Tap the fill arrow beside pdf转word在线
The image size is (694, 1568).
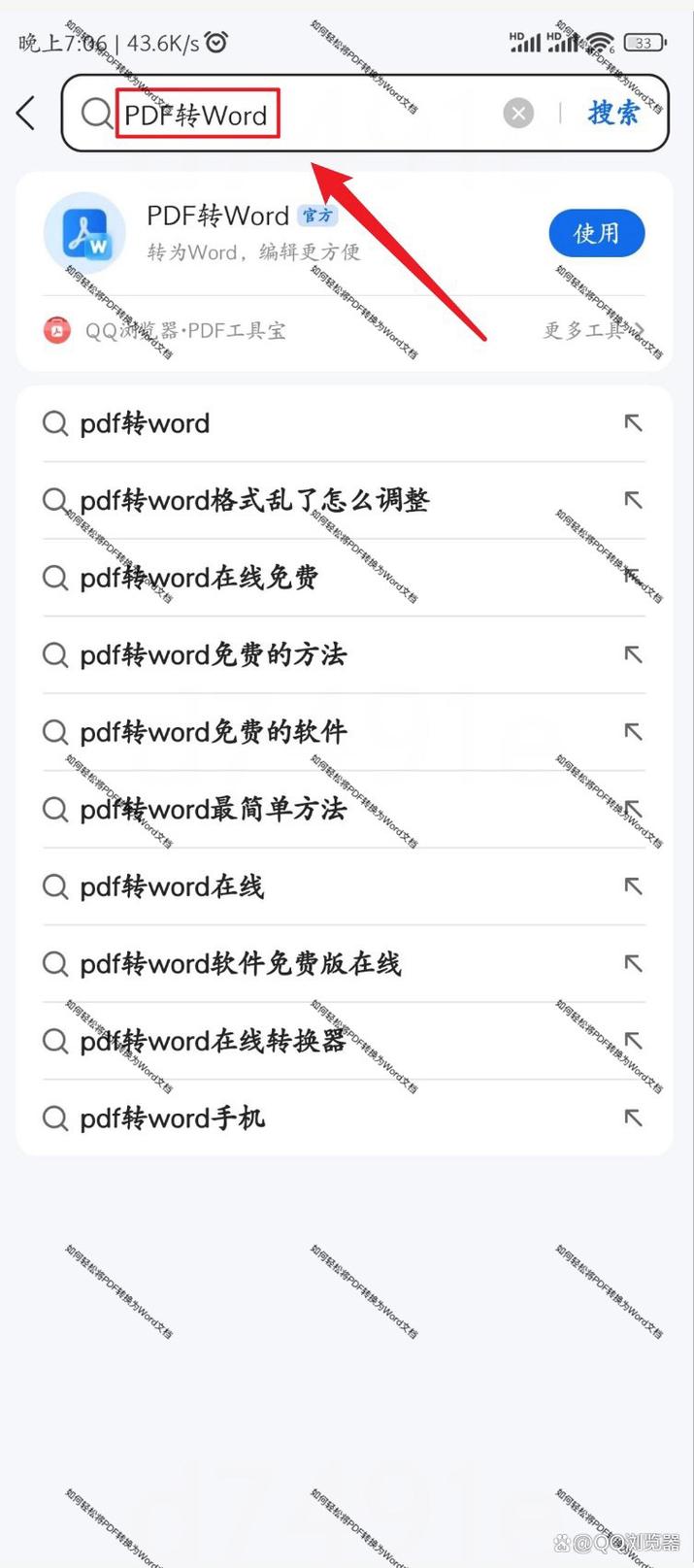633,886
